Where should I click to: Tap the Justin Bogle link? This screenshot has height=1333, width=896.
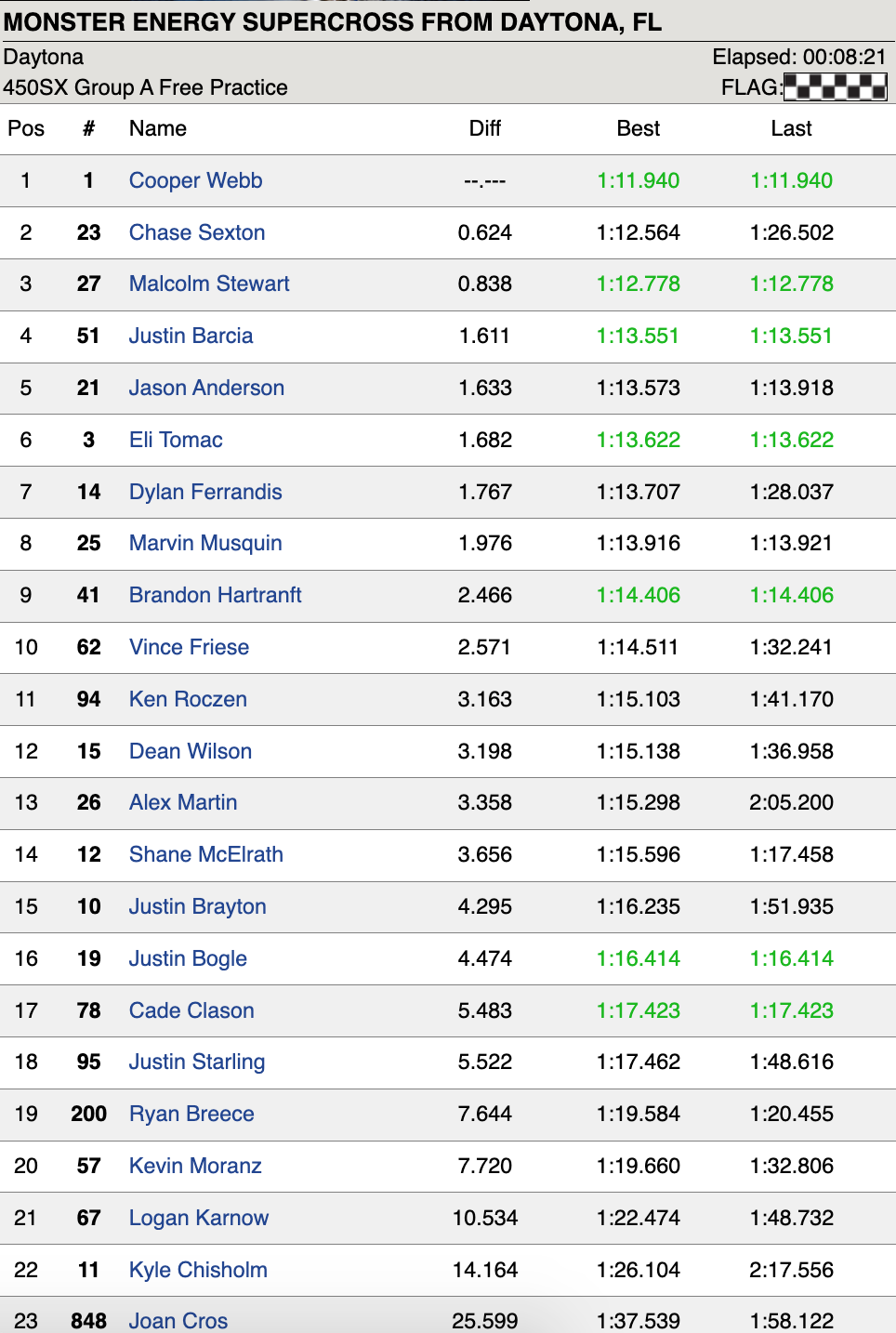tap(188, 958)
